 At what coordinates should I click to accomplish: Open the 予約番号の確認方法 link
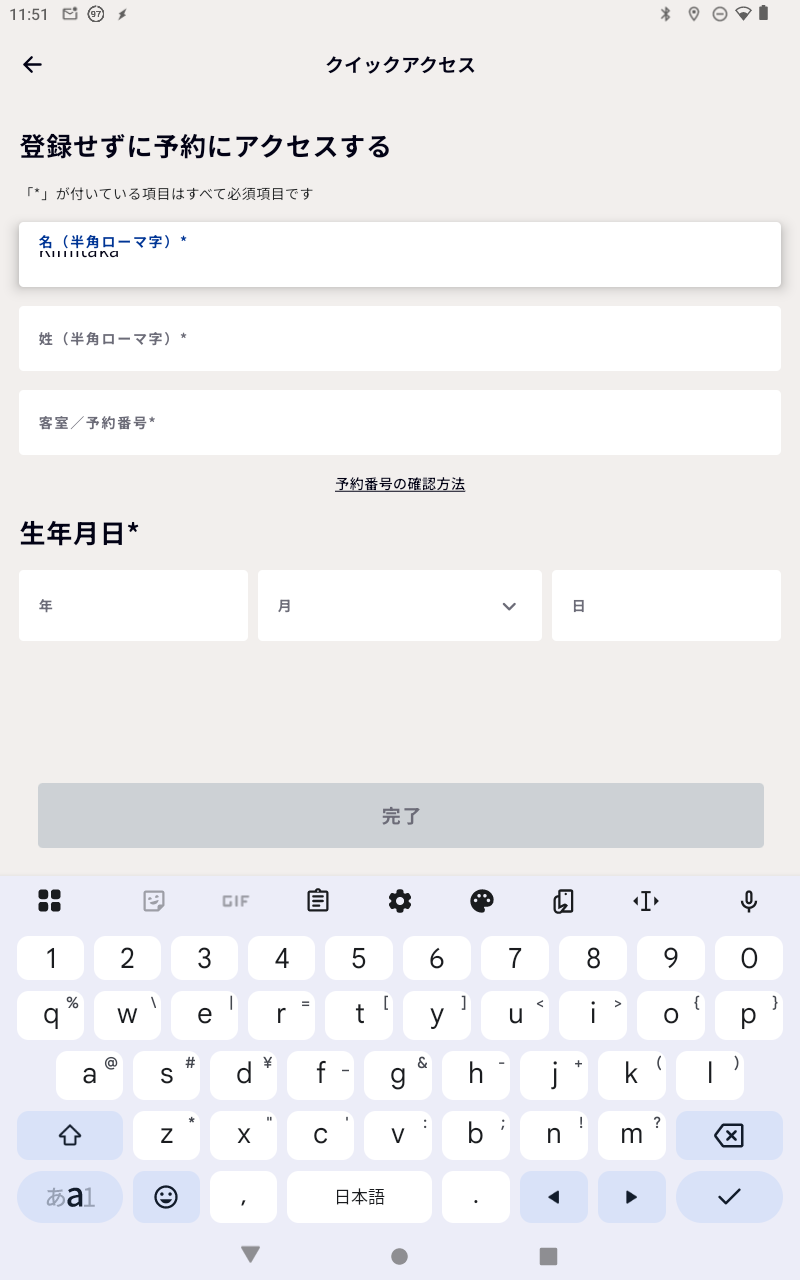pos(400,484)
